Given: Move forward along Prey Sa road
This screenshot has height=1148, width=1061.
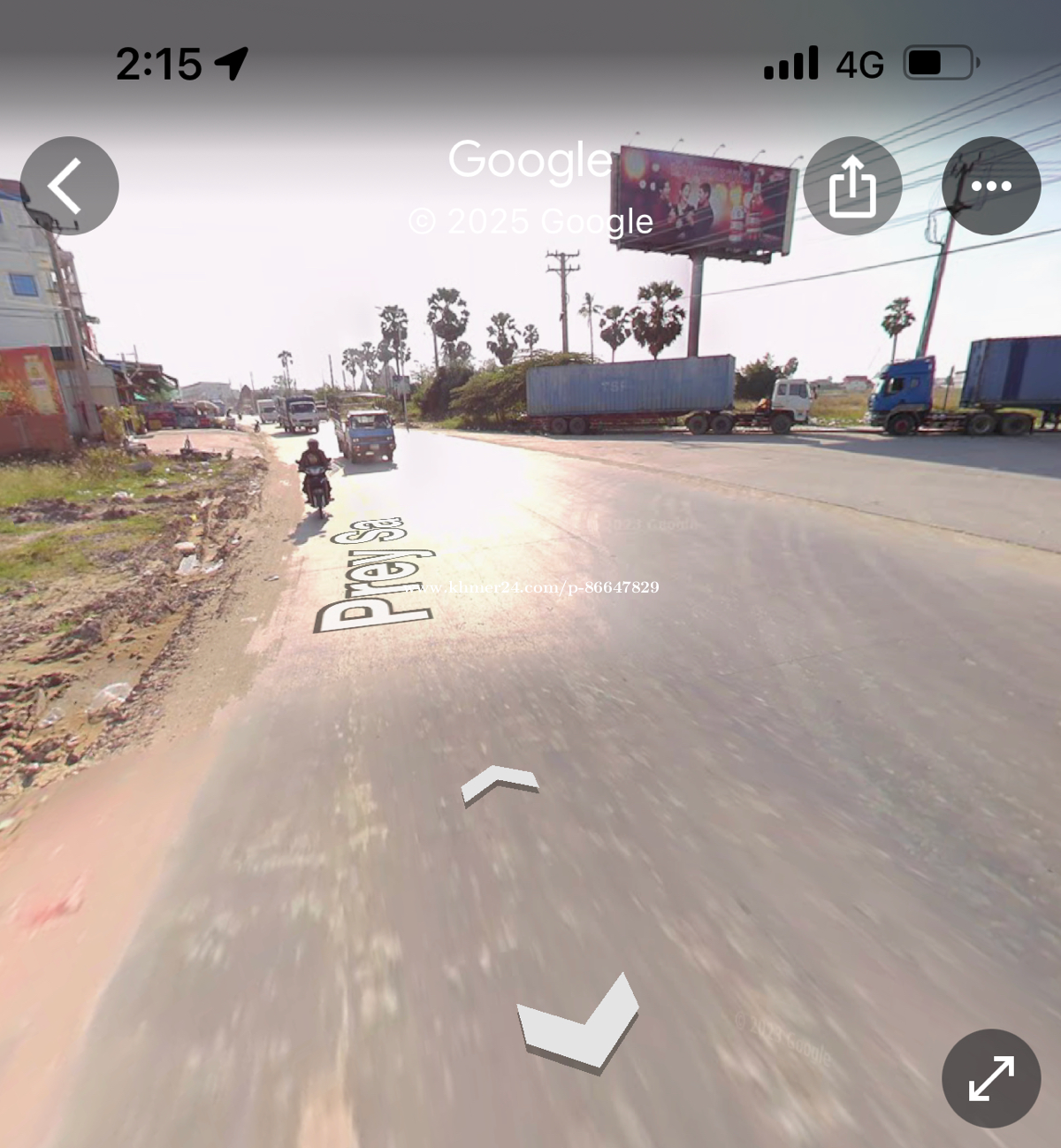Looking at the screenshot, I should (x=500, y=783).
